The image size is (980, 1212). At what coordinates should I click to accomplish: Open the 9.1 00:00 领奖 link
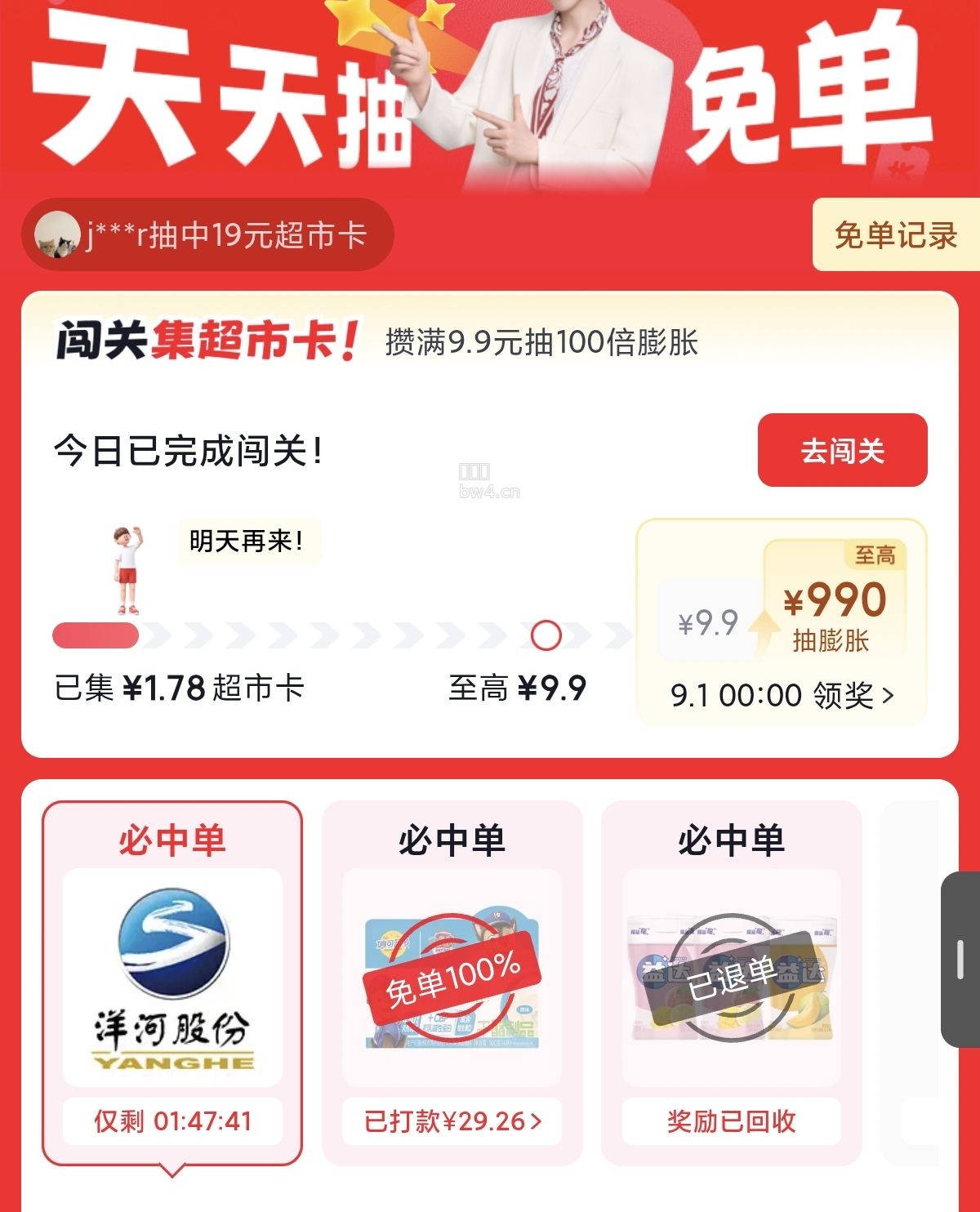click(x=782, y=696)
